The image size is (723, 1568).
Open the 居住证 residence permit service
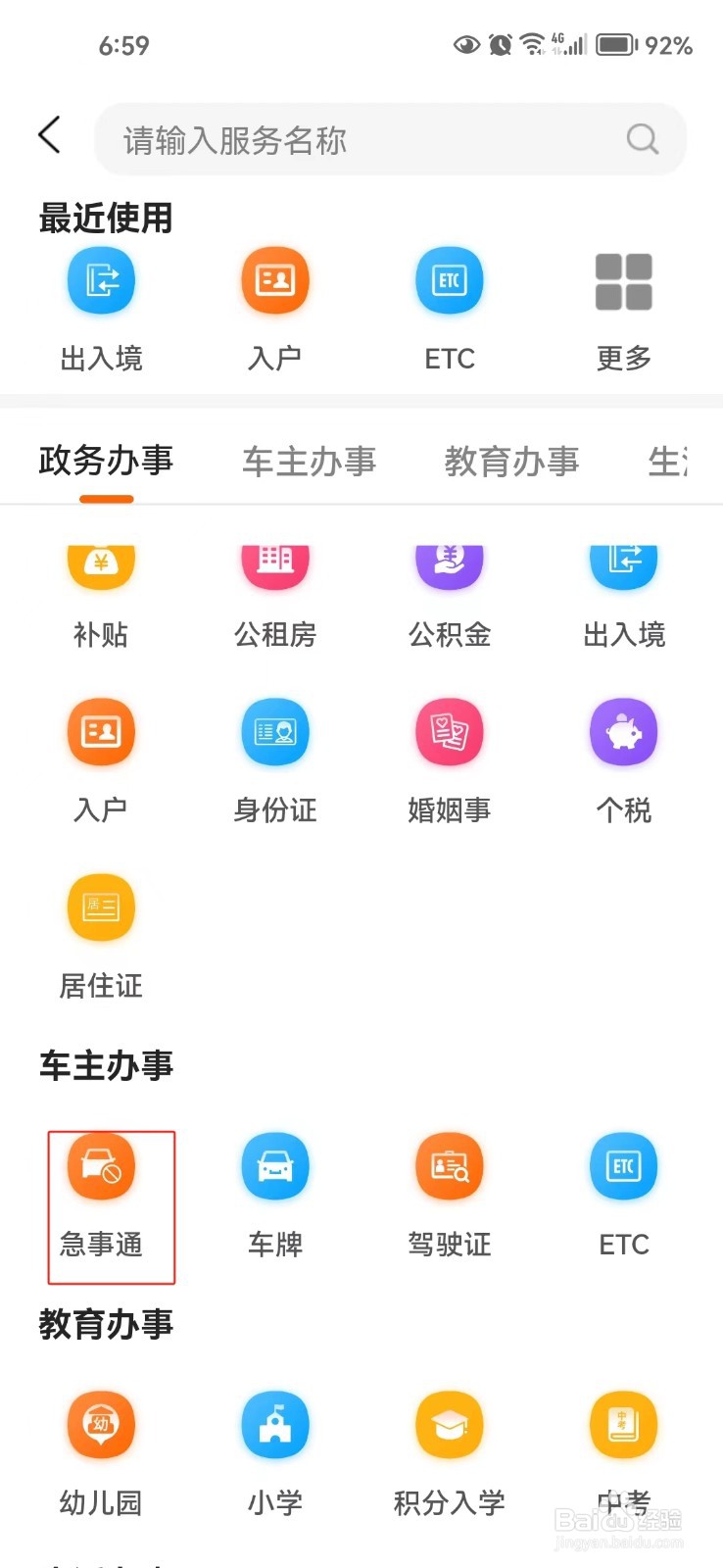point(101,907)
